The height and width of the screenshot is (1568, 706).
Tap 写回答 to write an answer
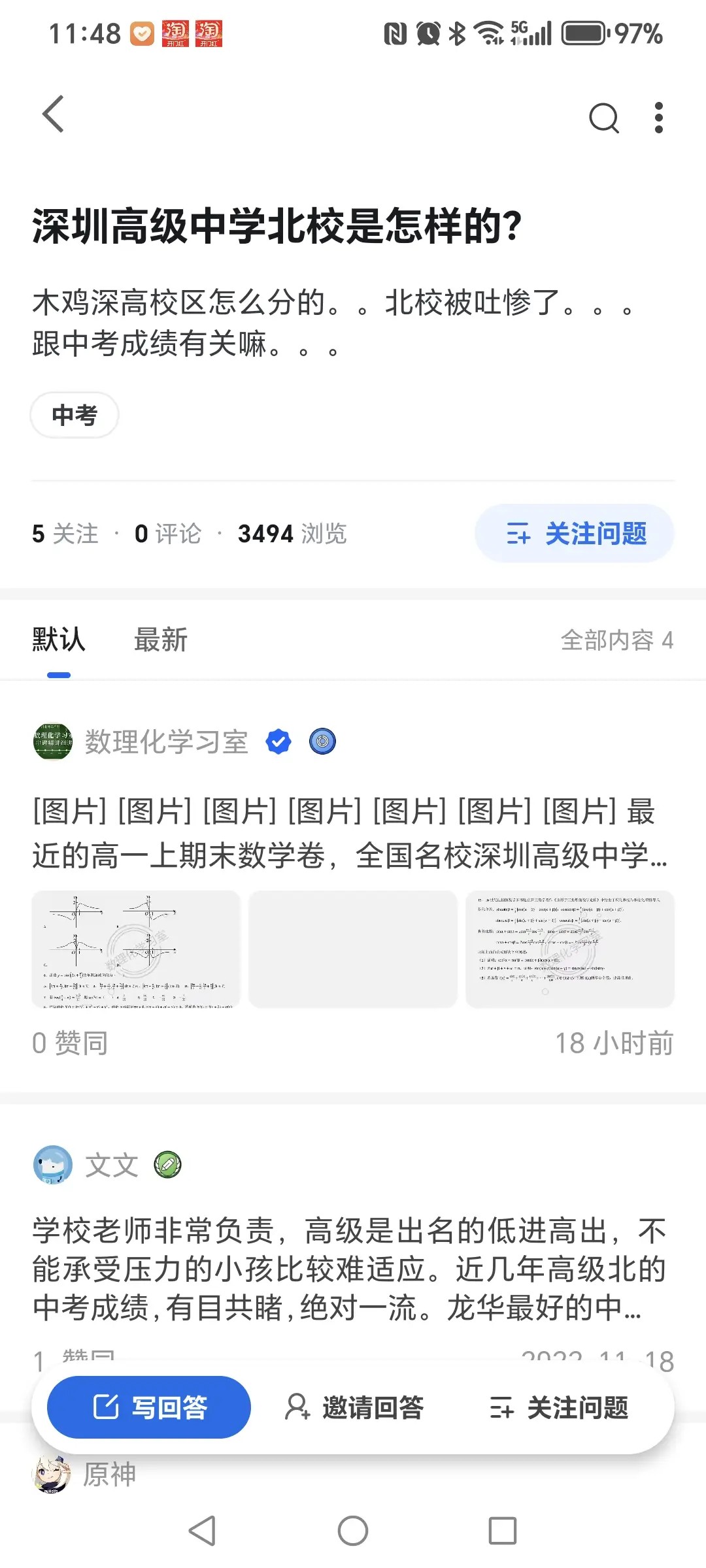pyautogui.click(x=149, y=1407)
